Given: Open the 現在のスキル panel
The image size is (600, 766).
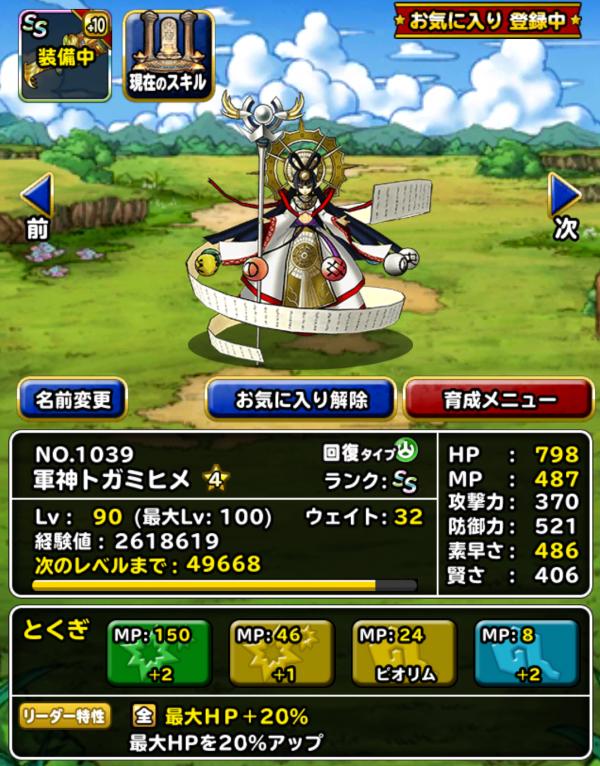Looking at the screenshot, I should point(168,56).
